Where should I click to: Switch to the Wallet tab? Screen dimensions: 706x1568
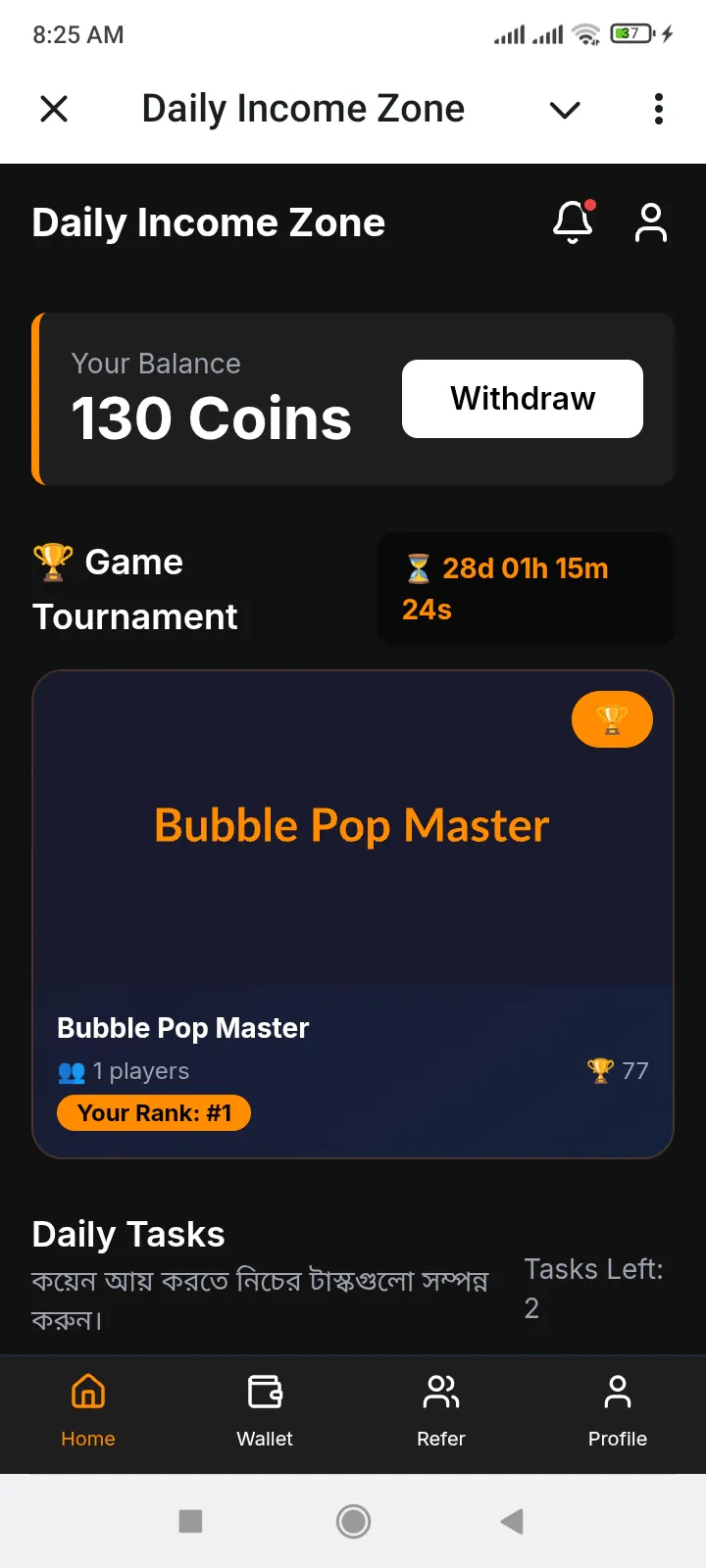click(265, 1411)
